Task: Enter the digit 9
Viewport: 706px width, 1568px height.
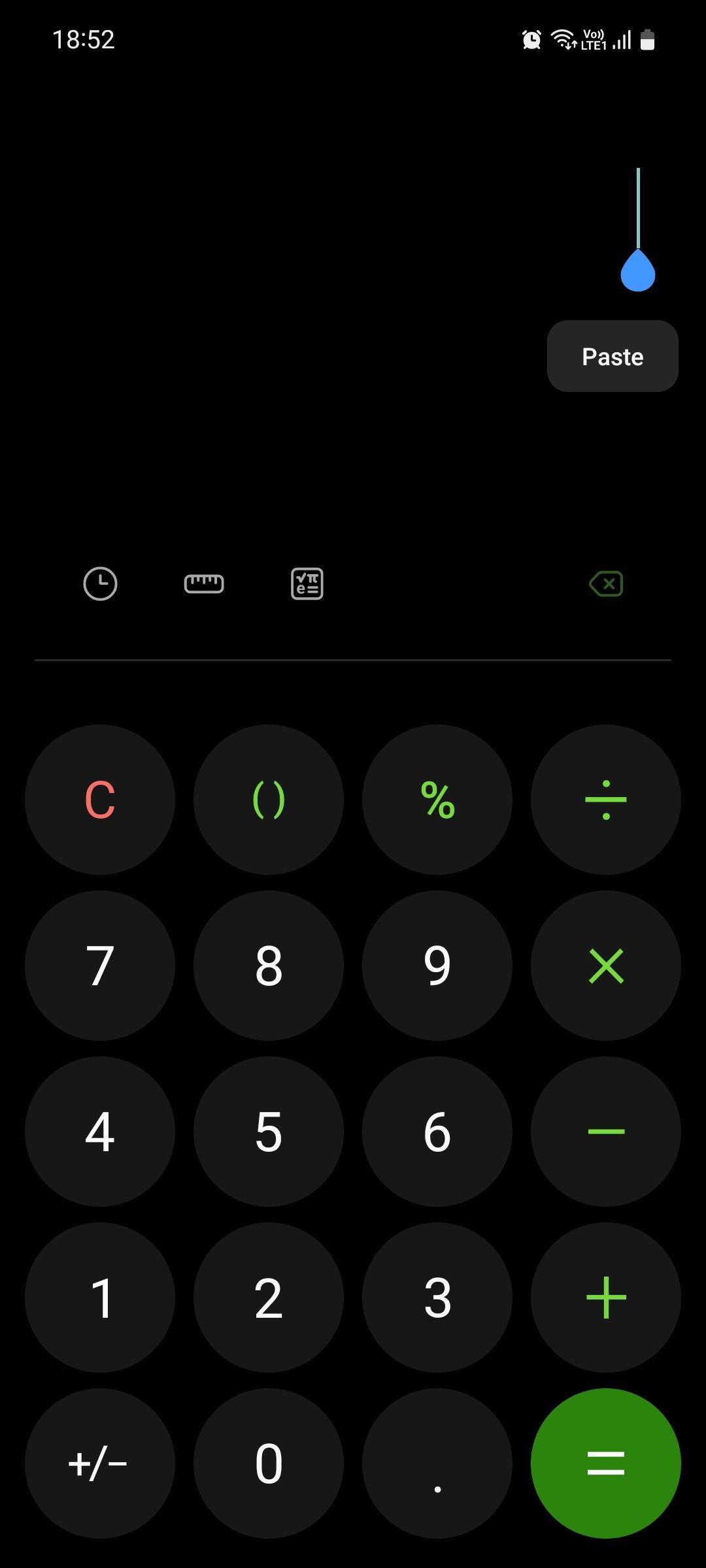Action: click(437, 966)
